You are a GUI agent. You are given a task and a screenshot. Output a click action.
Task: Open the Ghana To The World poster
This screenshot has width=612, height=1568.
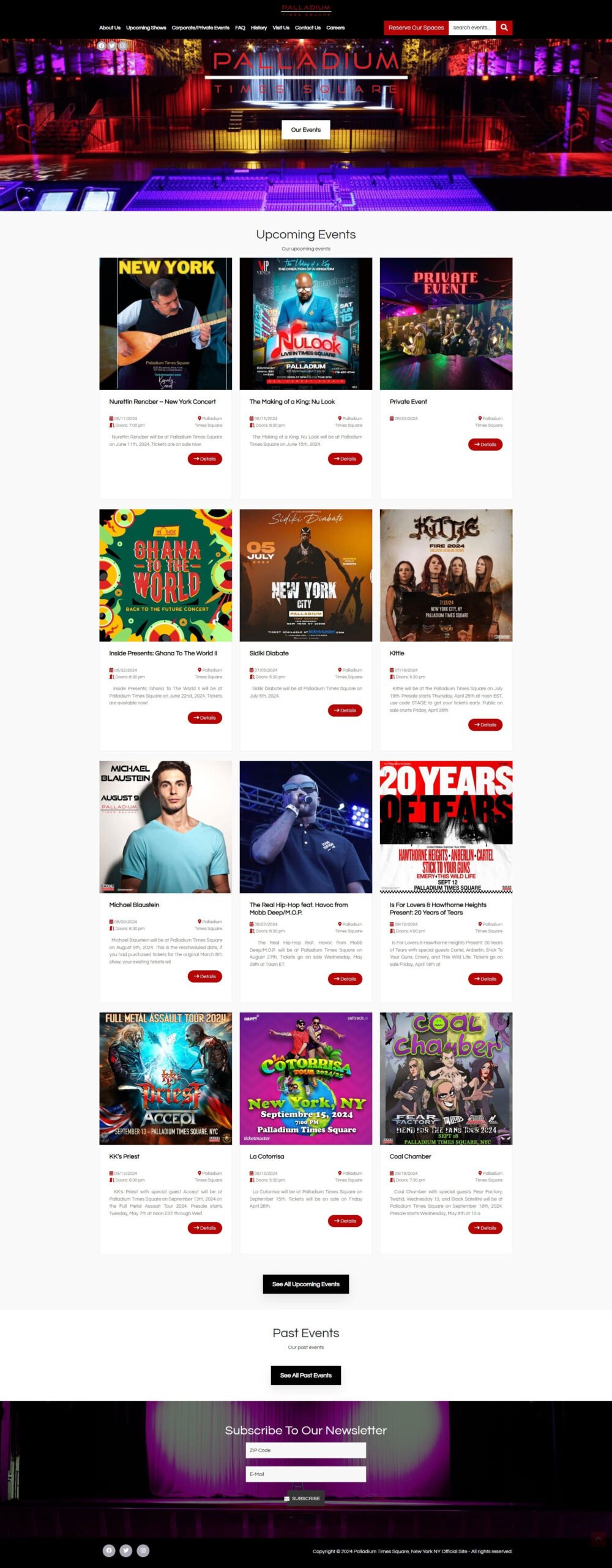[x=165, y=575]
